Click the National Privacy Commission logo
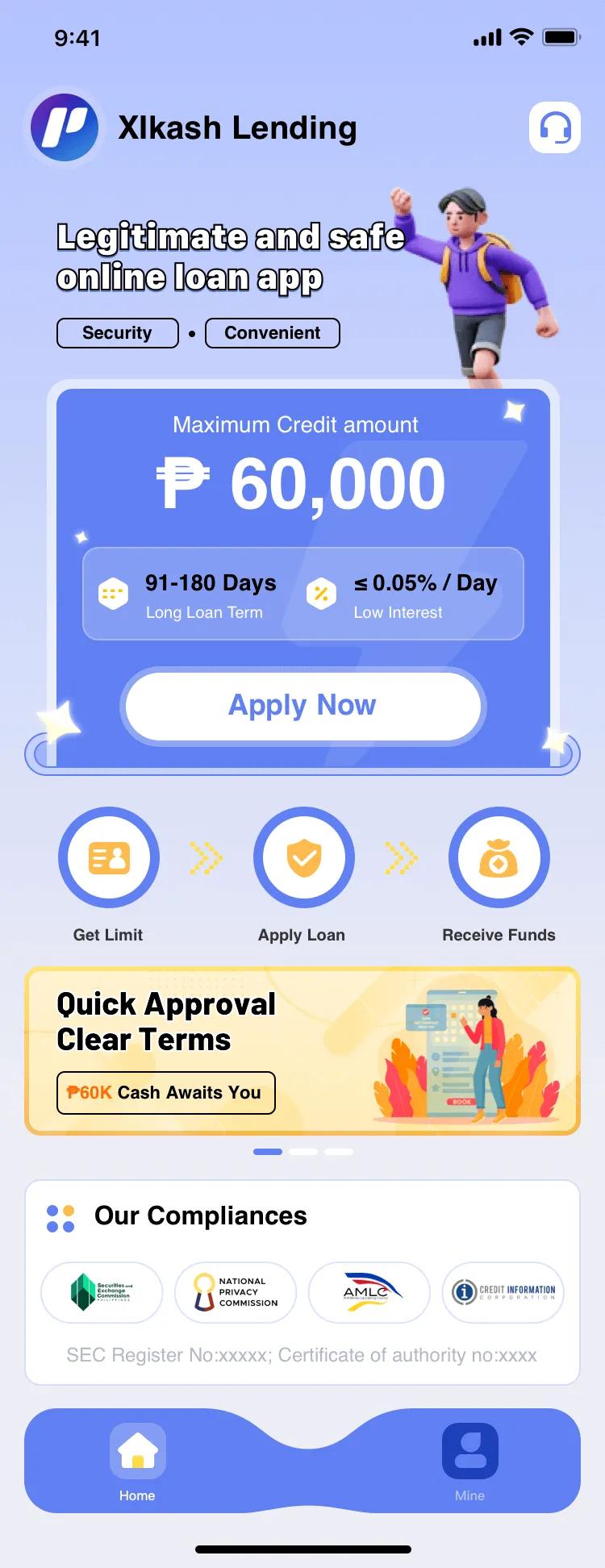Image resolution: width=605 pixels, height=1568 pixels. click(x=235, y=1292)
